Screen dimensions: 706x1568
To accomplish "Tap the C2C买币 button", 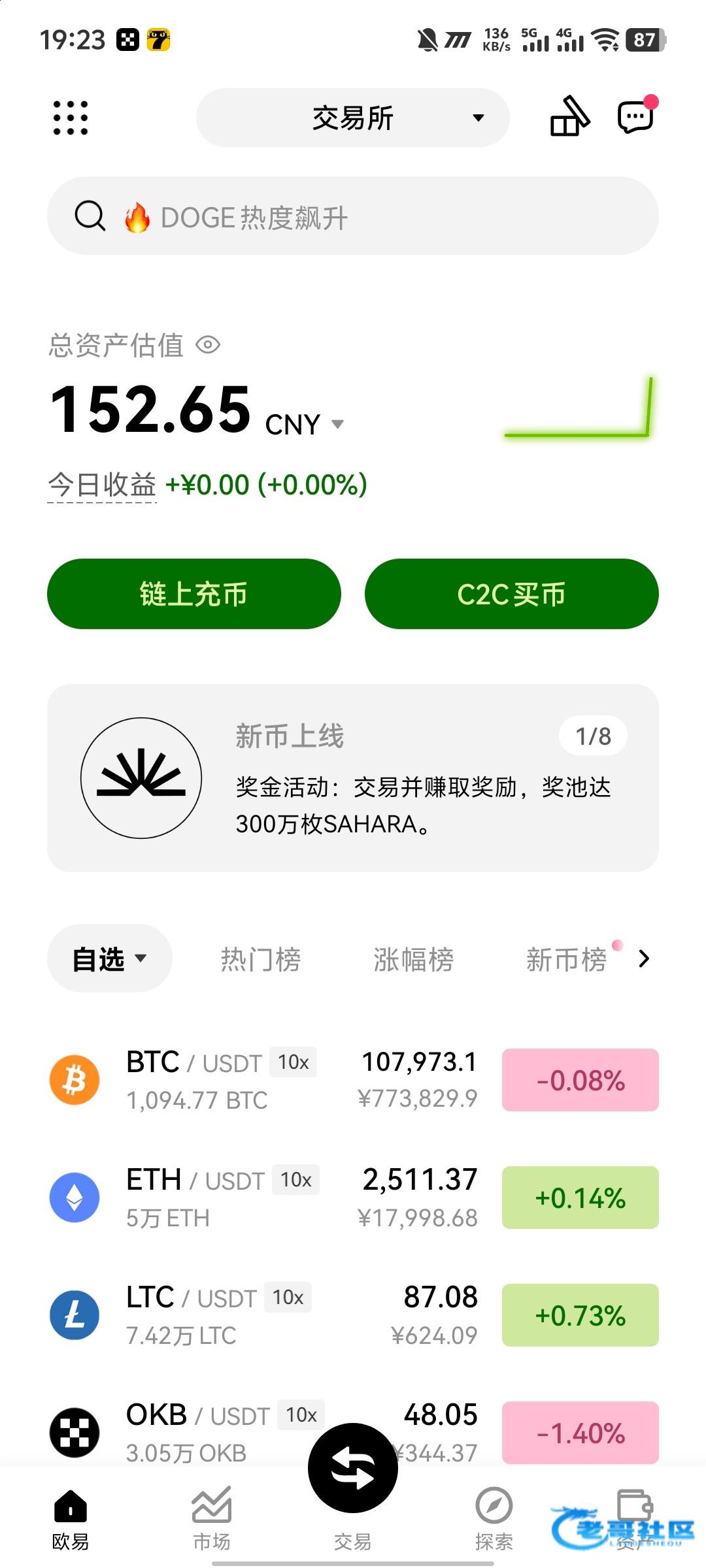I will click(511, 594).
